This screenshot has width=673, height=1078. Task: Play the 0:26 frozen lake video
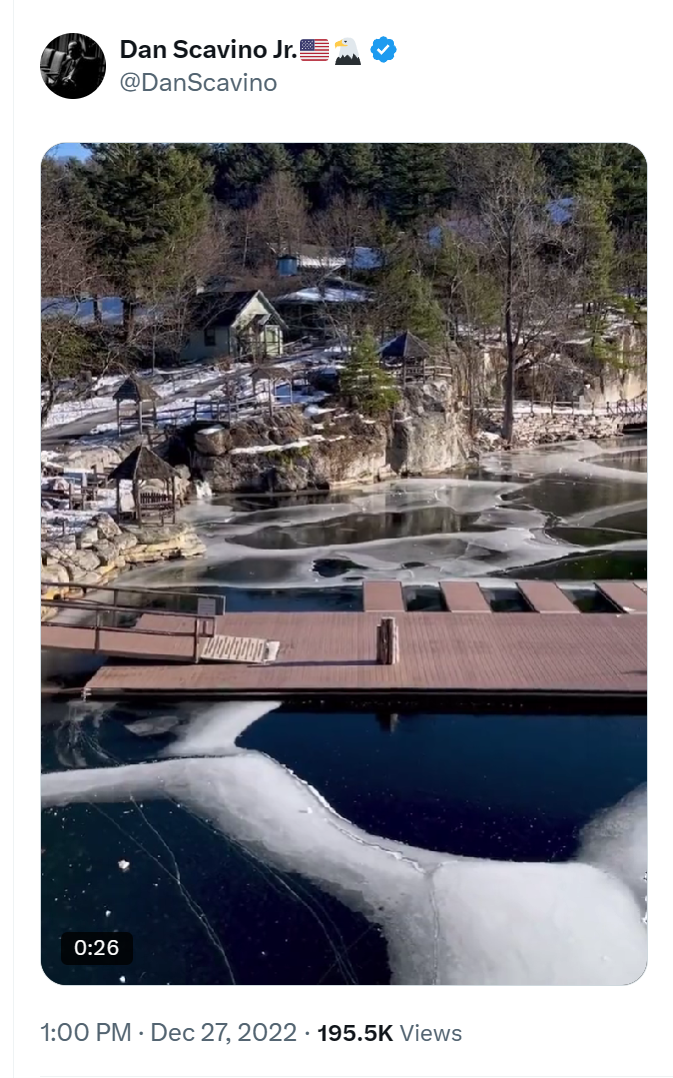tap(344, 564)
